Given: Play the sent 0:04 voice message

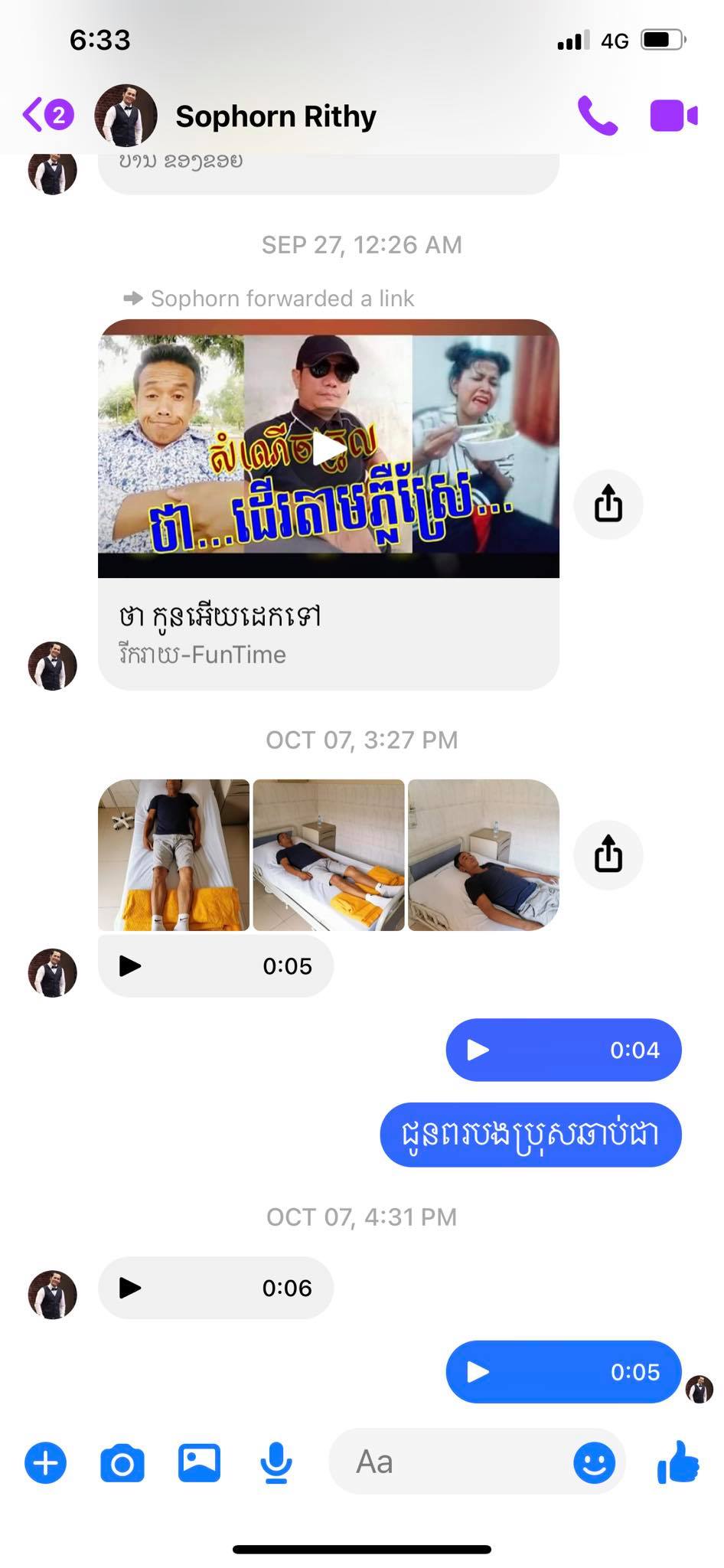Looking at the screenshot, I should click(x=478, y=1050).
